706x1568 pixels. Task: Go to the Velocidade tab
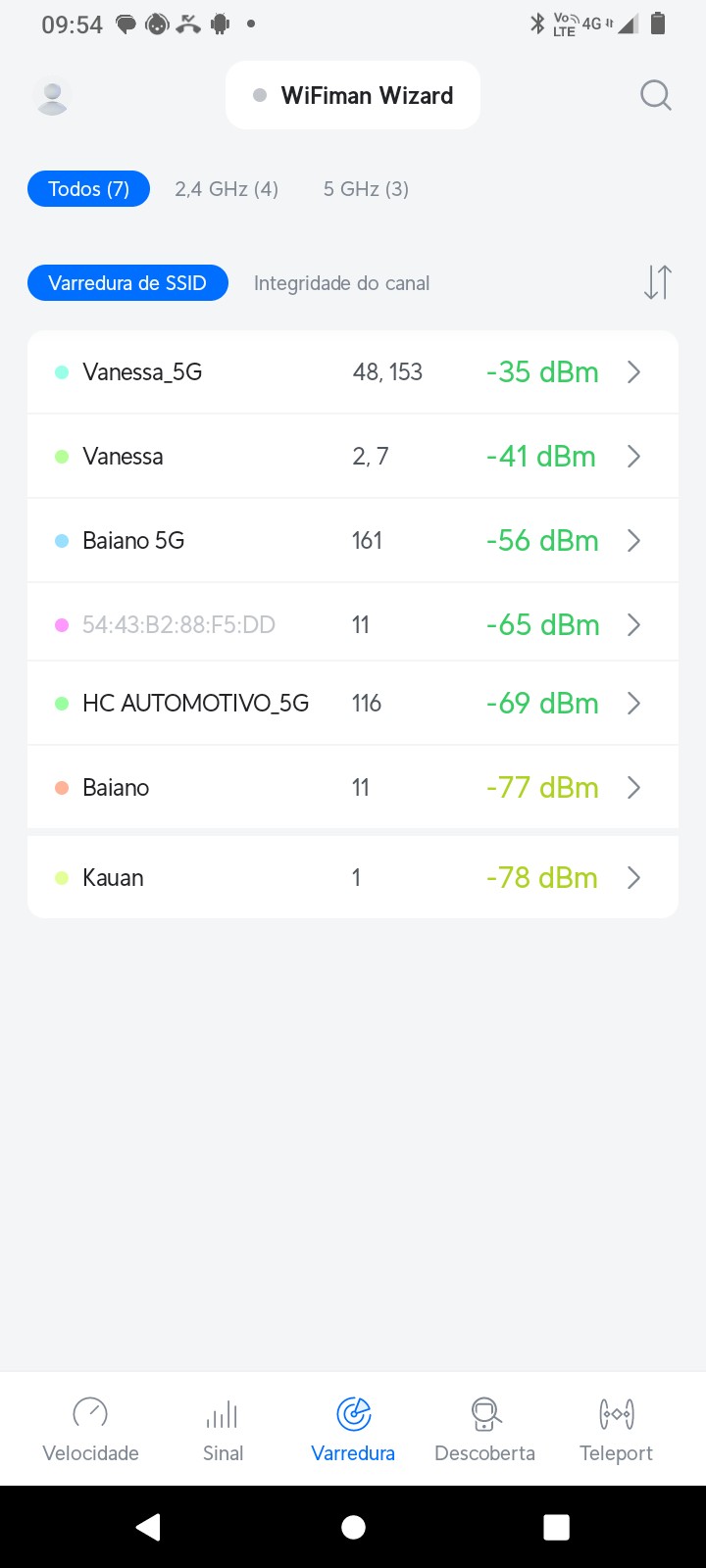(x=90, y=1429)
